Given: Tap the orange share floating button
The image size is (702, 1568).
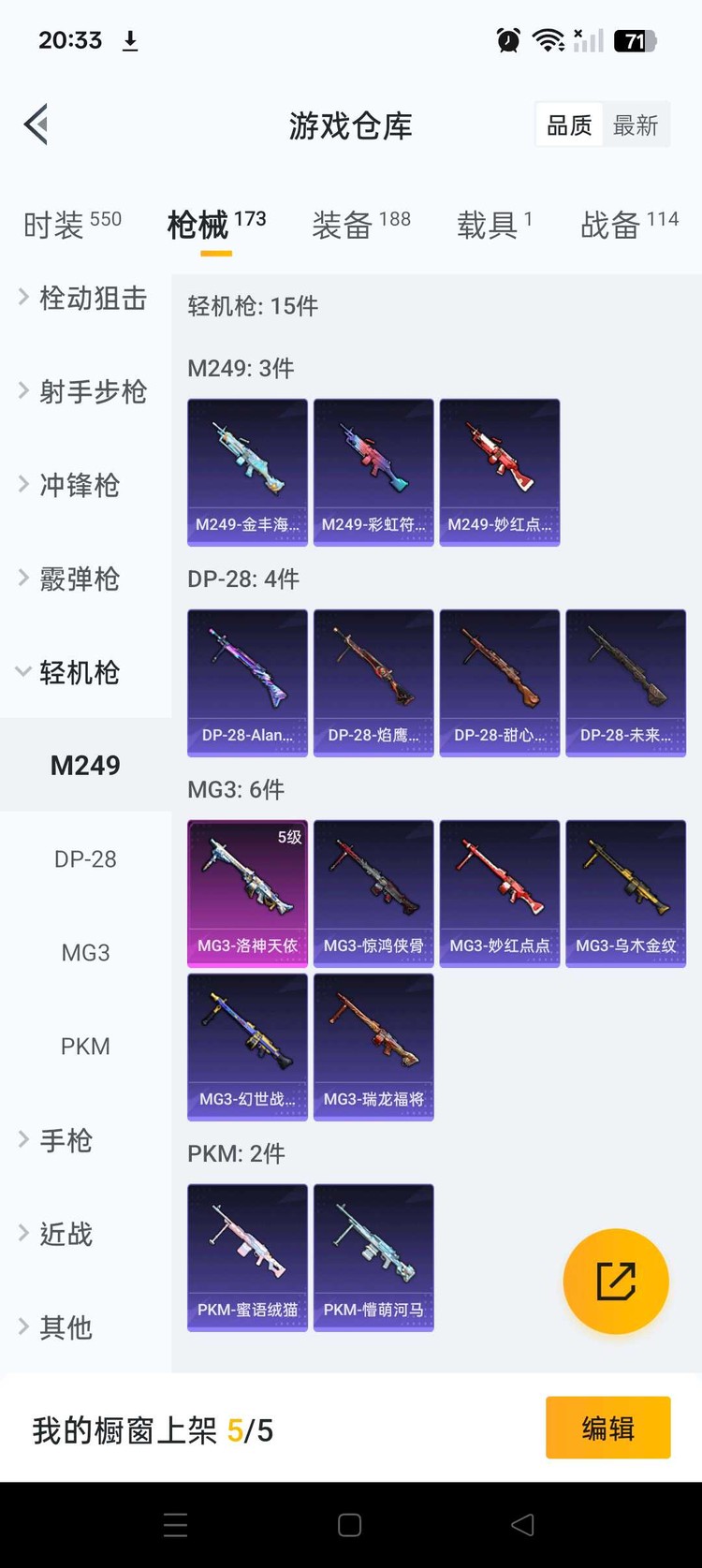Looking at the screenshot, I should [x=616, y=1282].
